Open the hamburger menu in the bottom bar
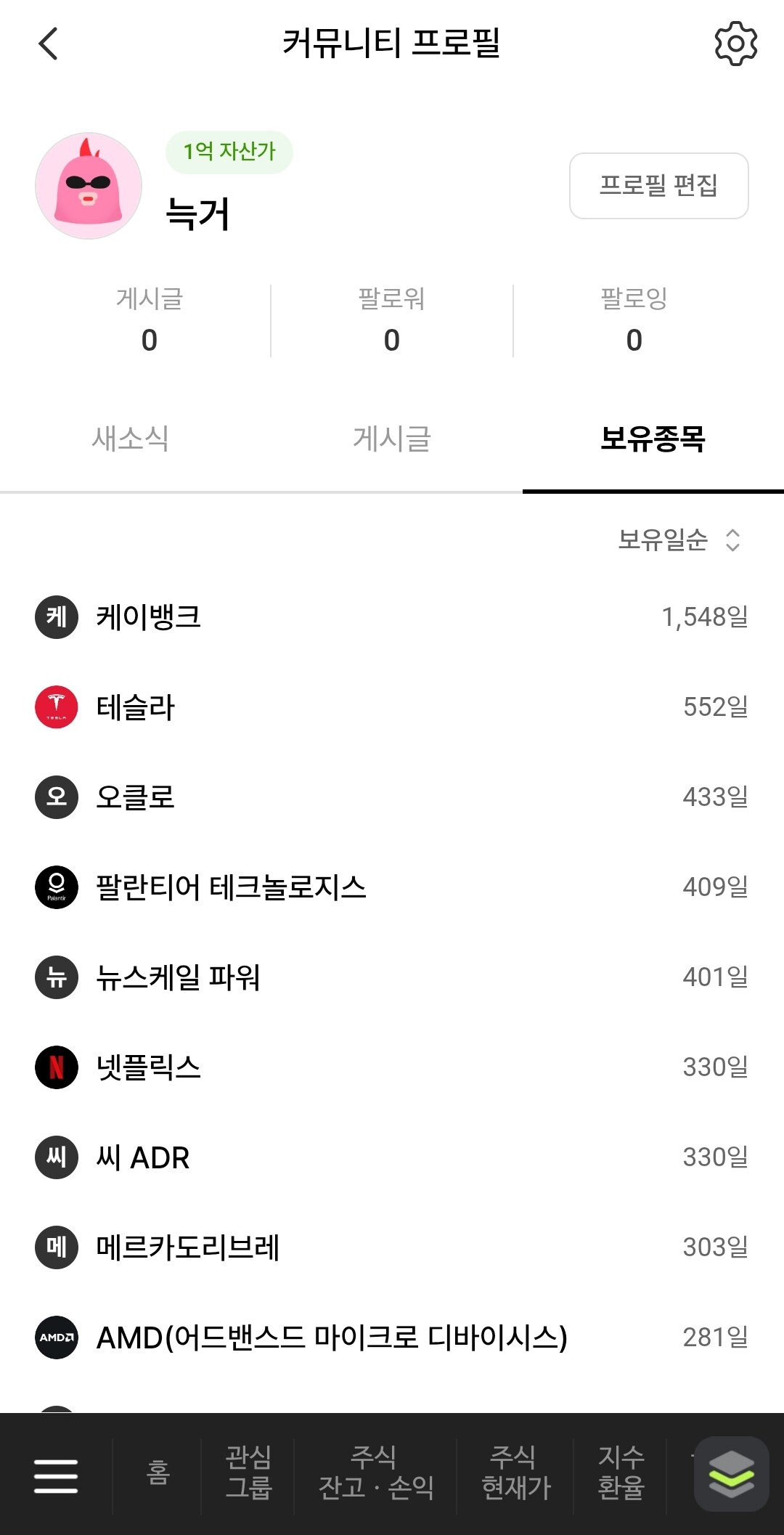 56,1475
